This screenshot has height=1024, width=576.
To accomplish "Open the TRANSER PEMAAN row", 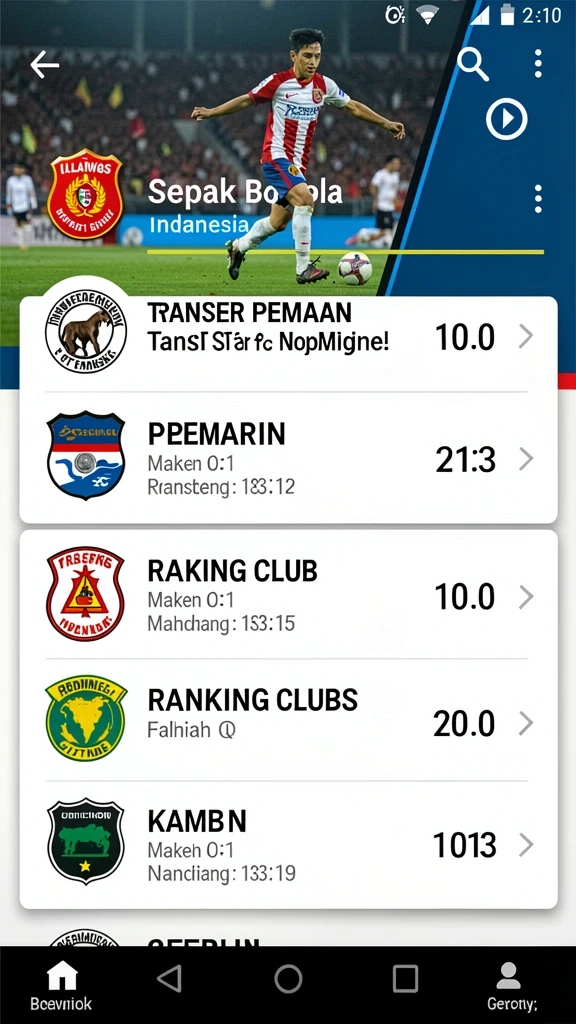I will click(288, 336).
